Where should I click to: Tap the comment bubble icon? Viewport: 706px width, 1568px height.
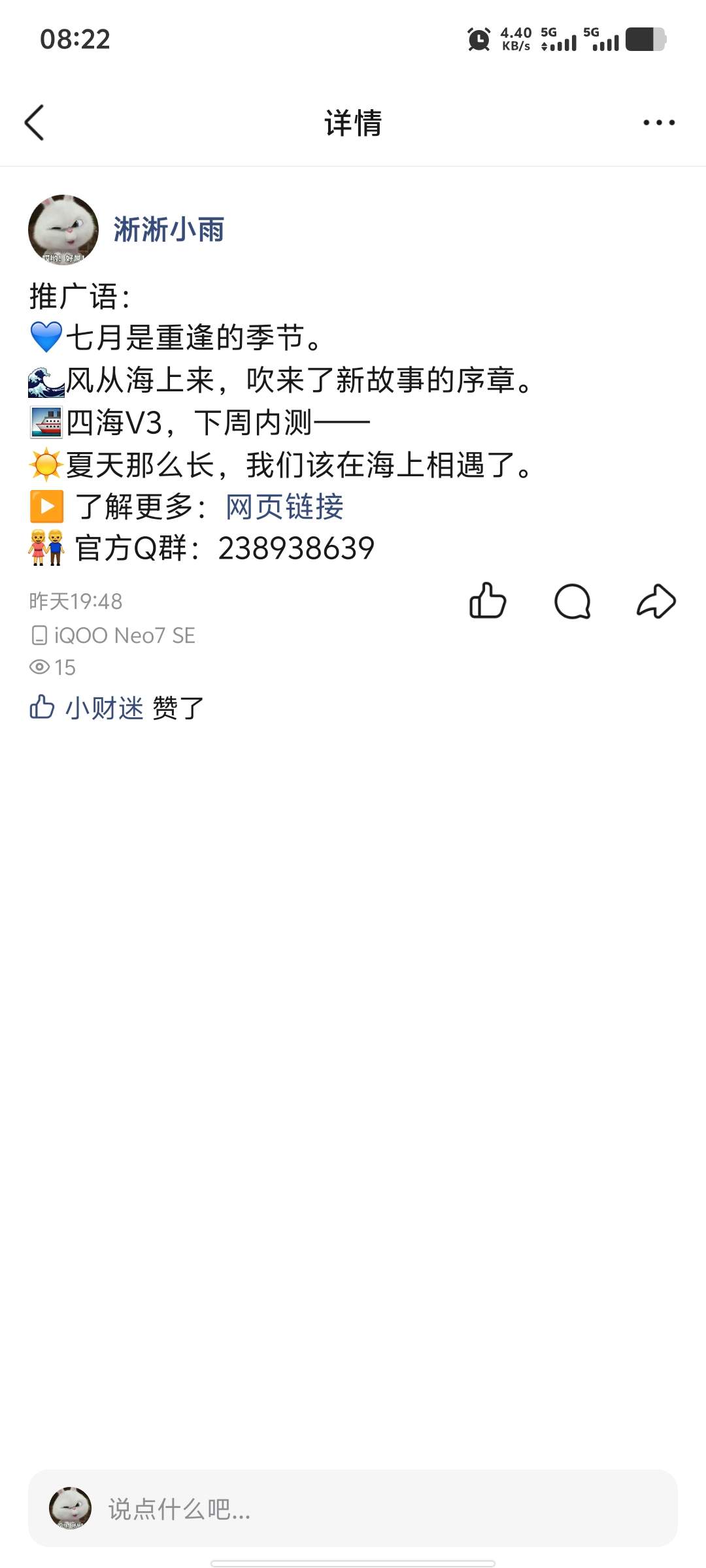[x=572, y=600]
